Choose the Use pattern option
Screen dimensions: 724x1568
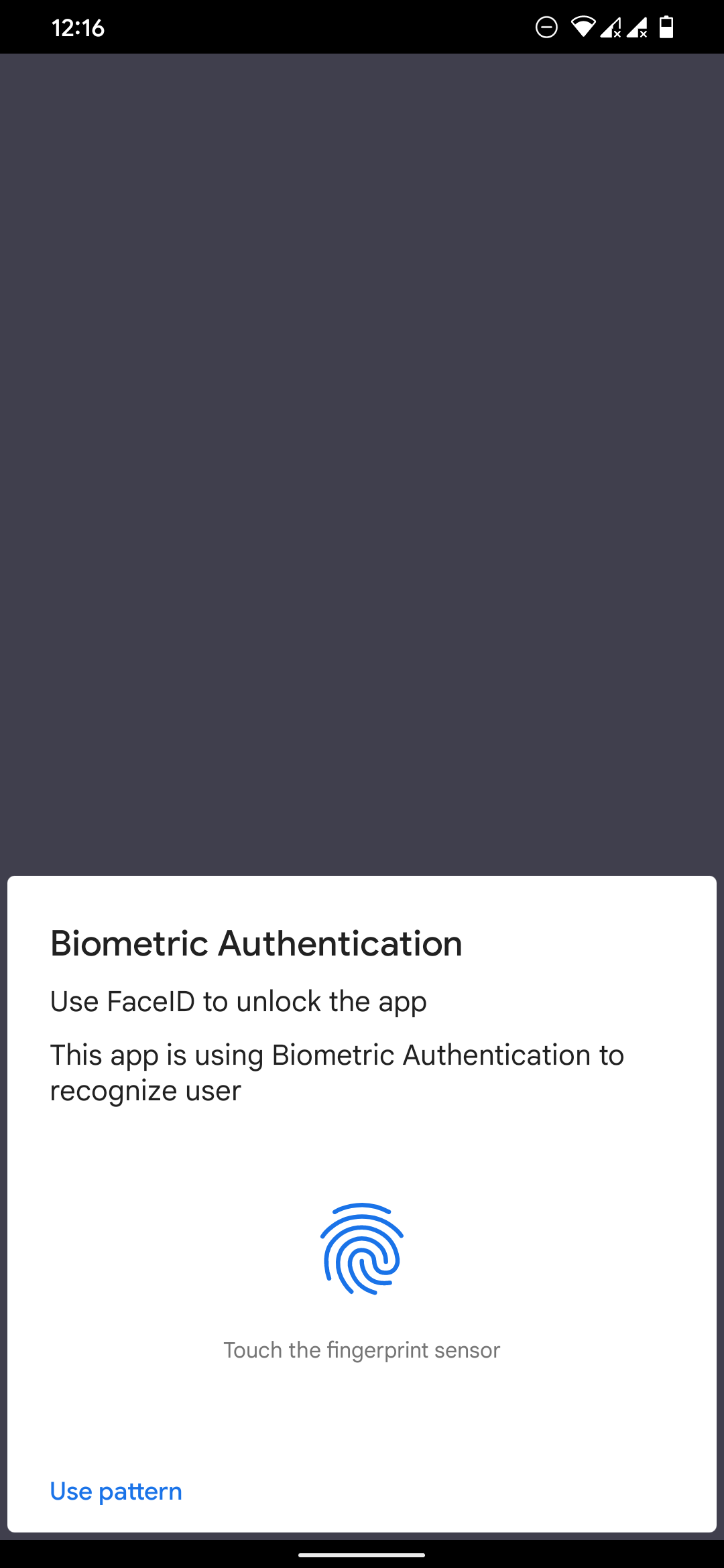coord(116,1492)
